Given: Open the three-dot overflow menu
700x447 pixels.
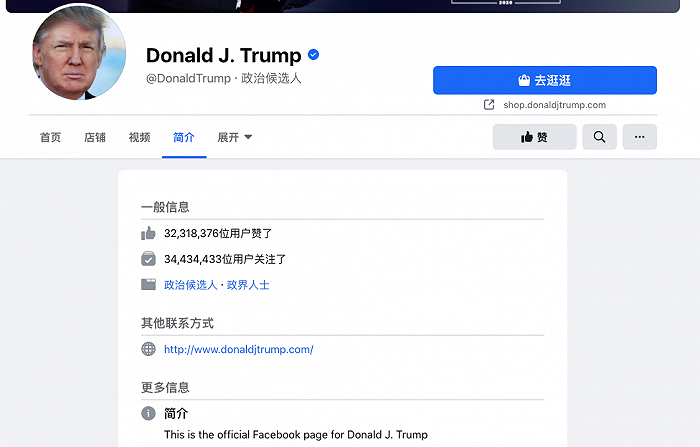Looking at the screenshot, I should [639, 137].
